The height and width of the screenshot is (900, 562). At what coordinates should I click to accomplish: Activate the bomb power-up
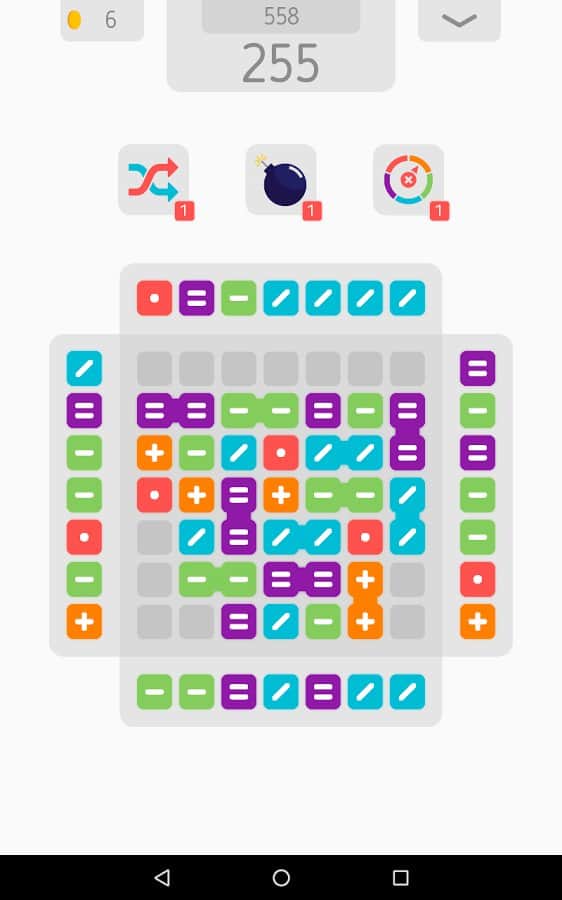point(281,180)
